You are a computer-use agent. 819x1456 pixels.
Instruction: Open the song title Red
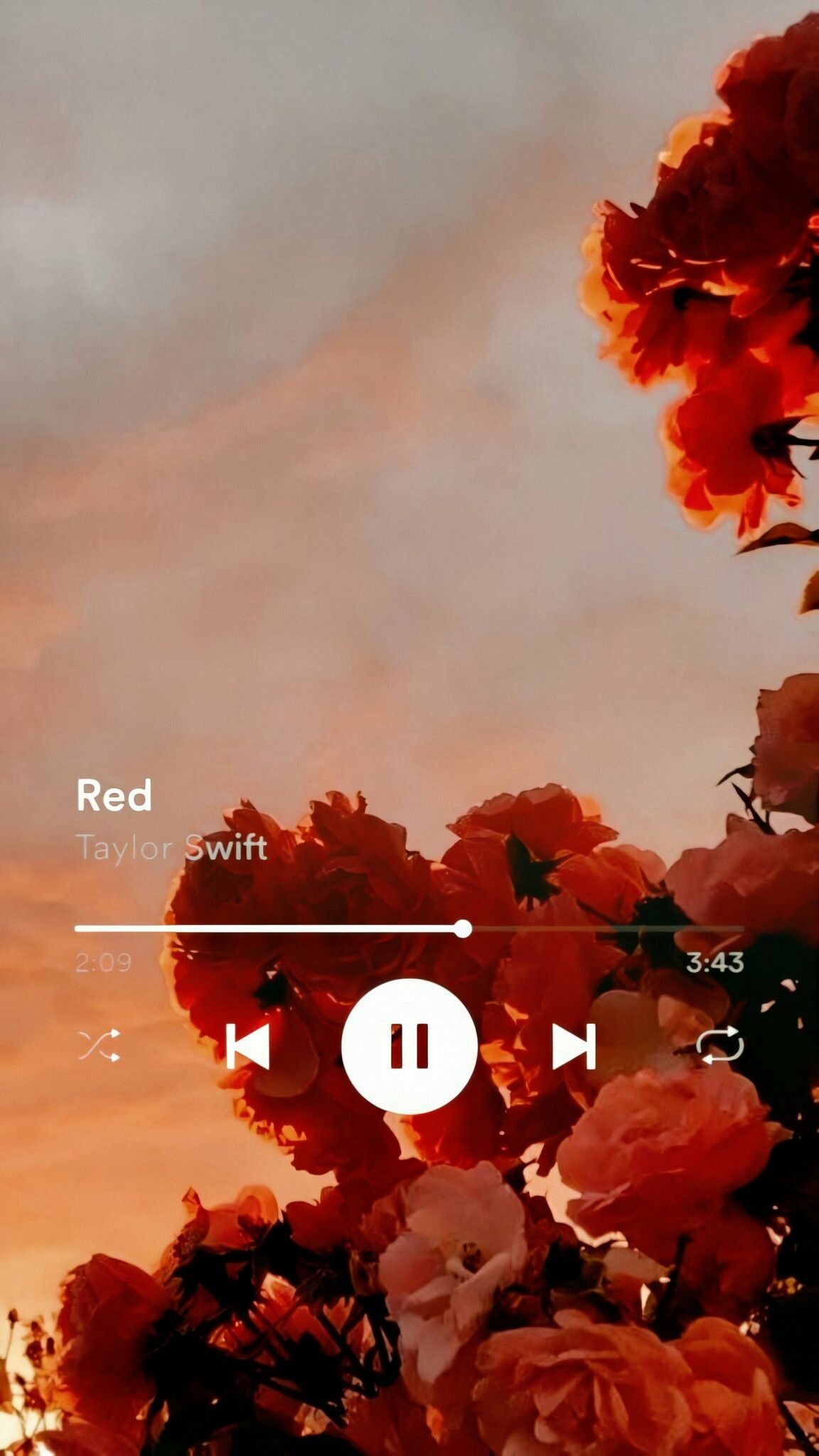pos(114,796)
